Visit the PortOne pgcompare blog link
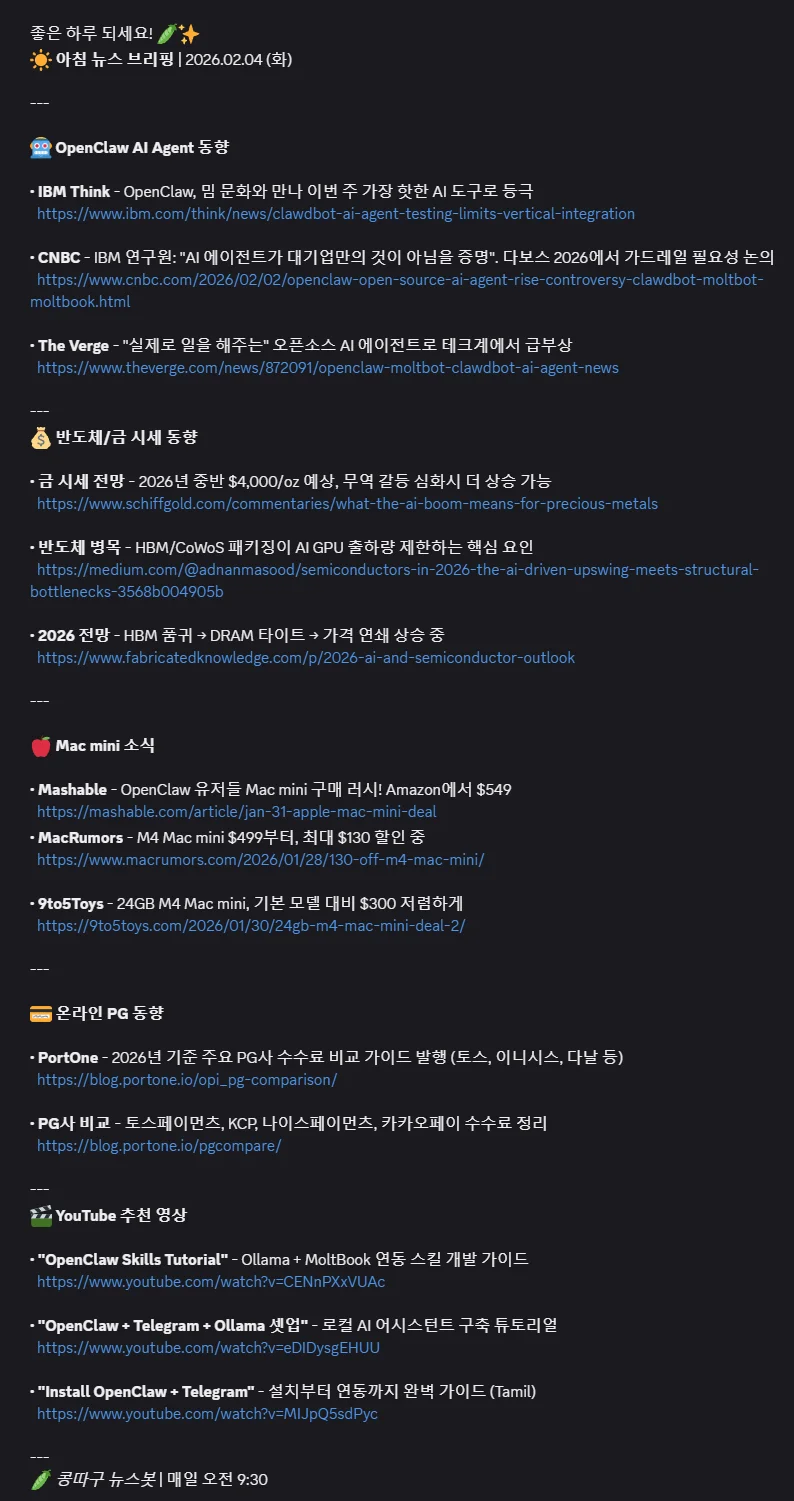Viewport: 794px width, 1501px height. (159, 1146)
